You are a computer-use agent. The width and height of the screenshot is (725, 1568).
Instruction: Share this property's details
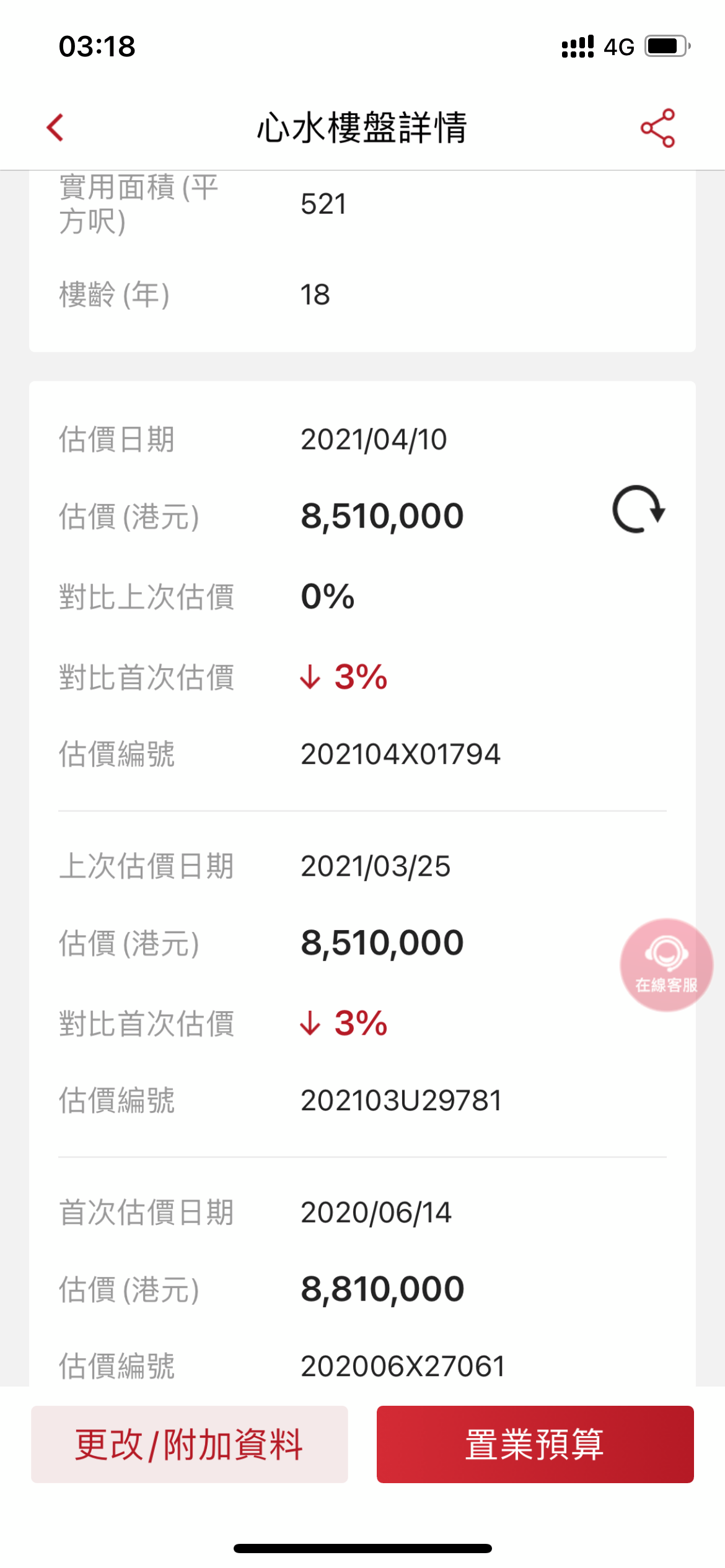(x=657, y=128)
